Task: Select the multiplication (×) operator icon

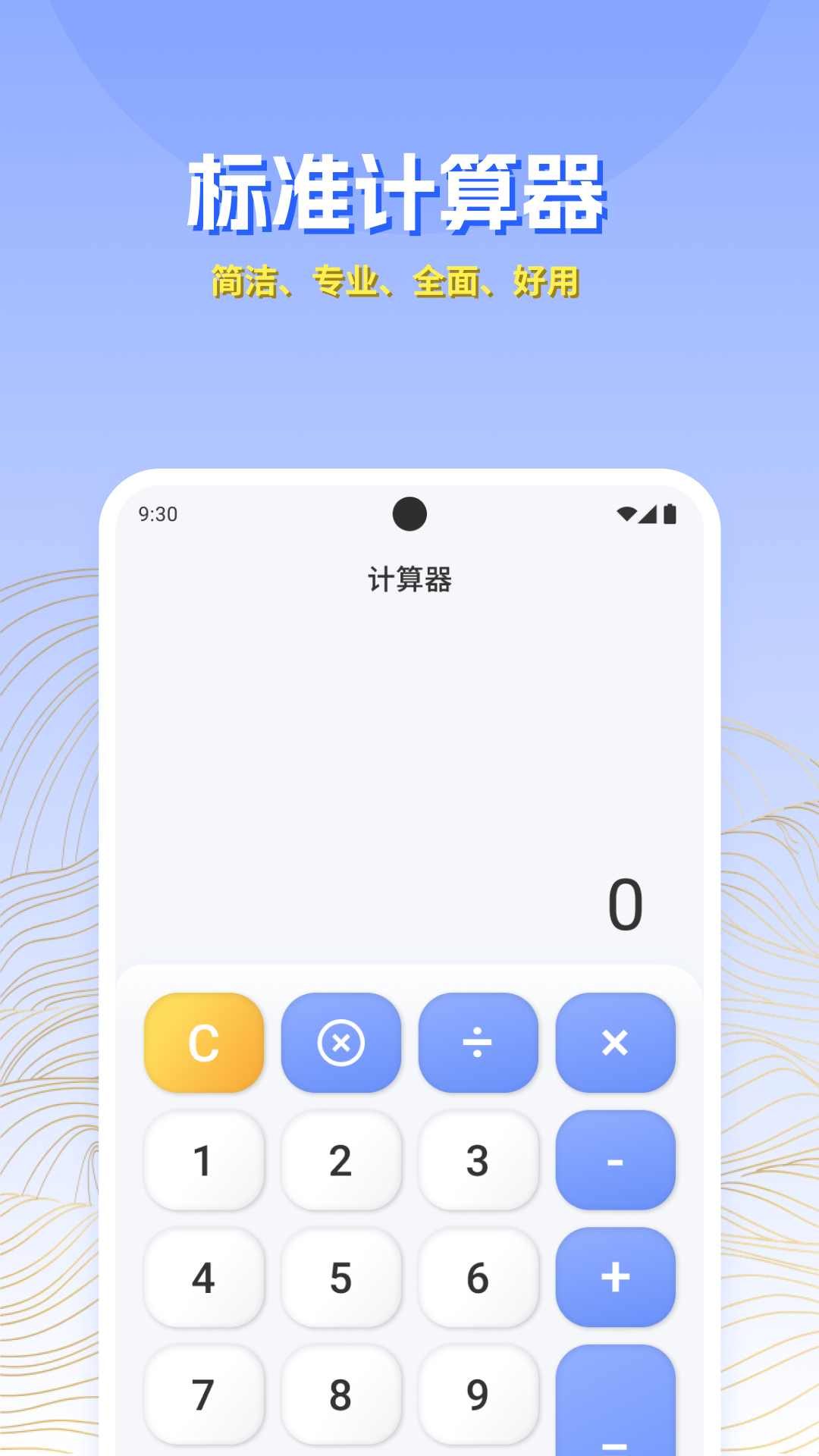Action: (615, 1043)
